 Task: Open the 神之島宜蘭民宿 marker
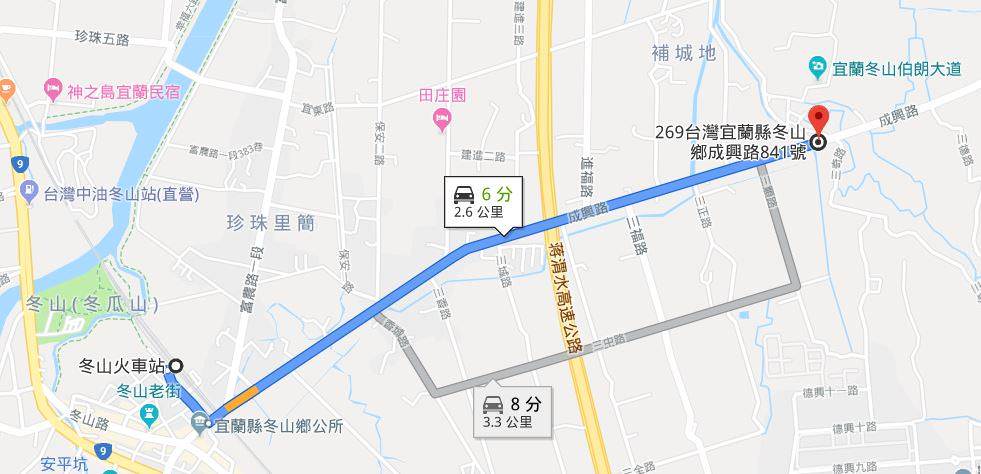[x=52, y=90]
